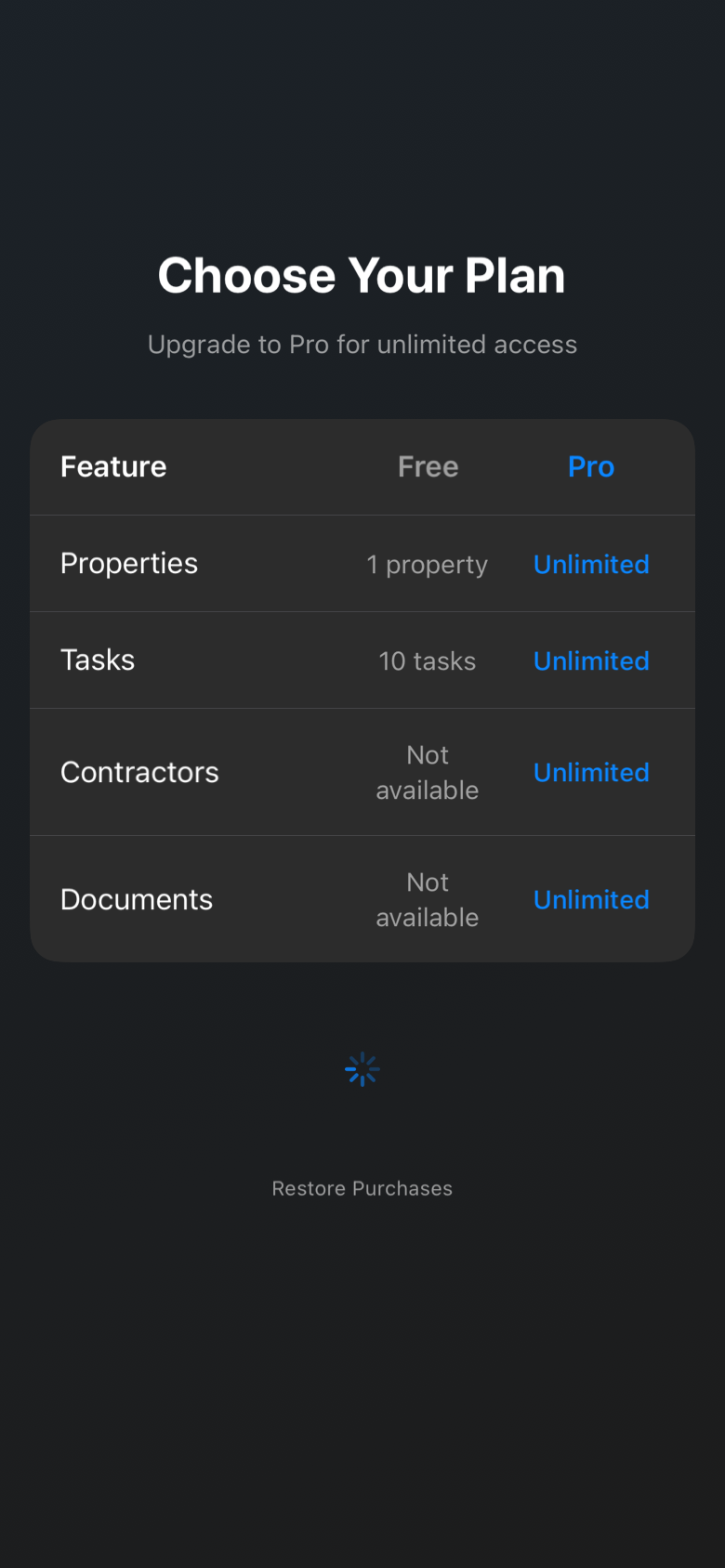Viewport: 725px width, 1568px height.
Task: Click the plan comparison table card
Action: click(x=362, y=689)
